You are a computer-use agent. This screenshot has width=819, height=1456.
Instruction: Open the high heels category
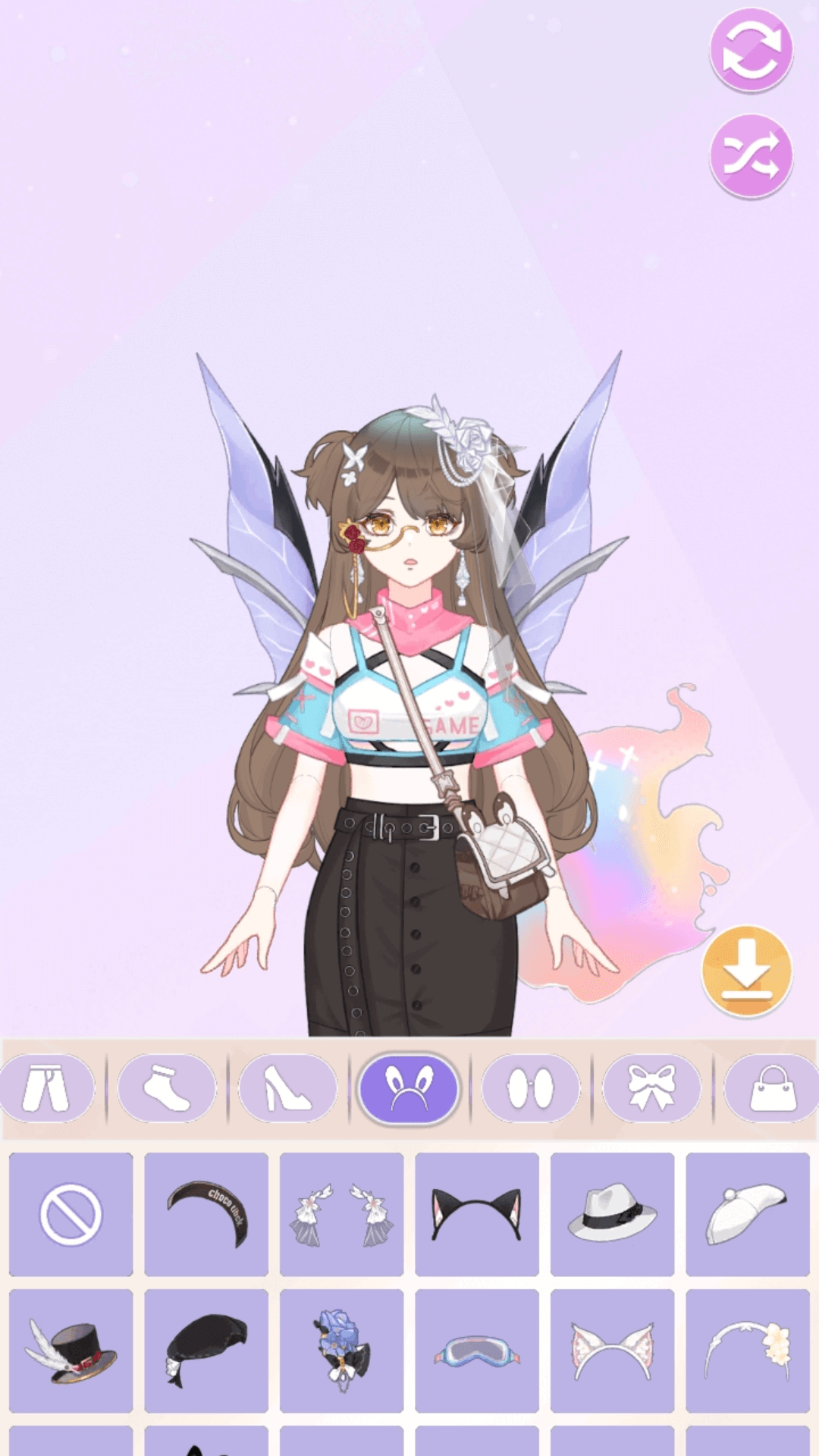287,1088
